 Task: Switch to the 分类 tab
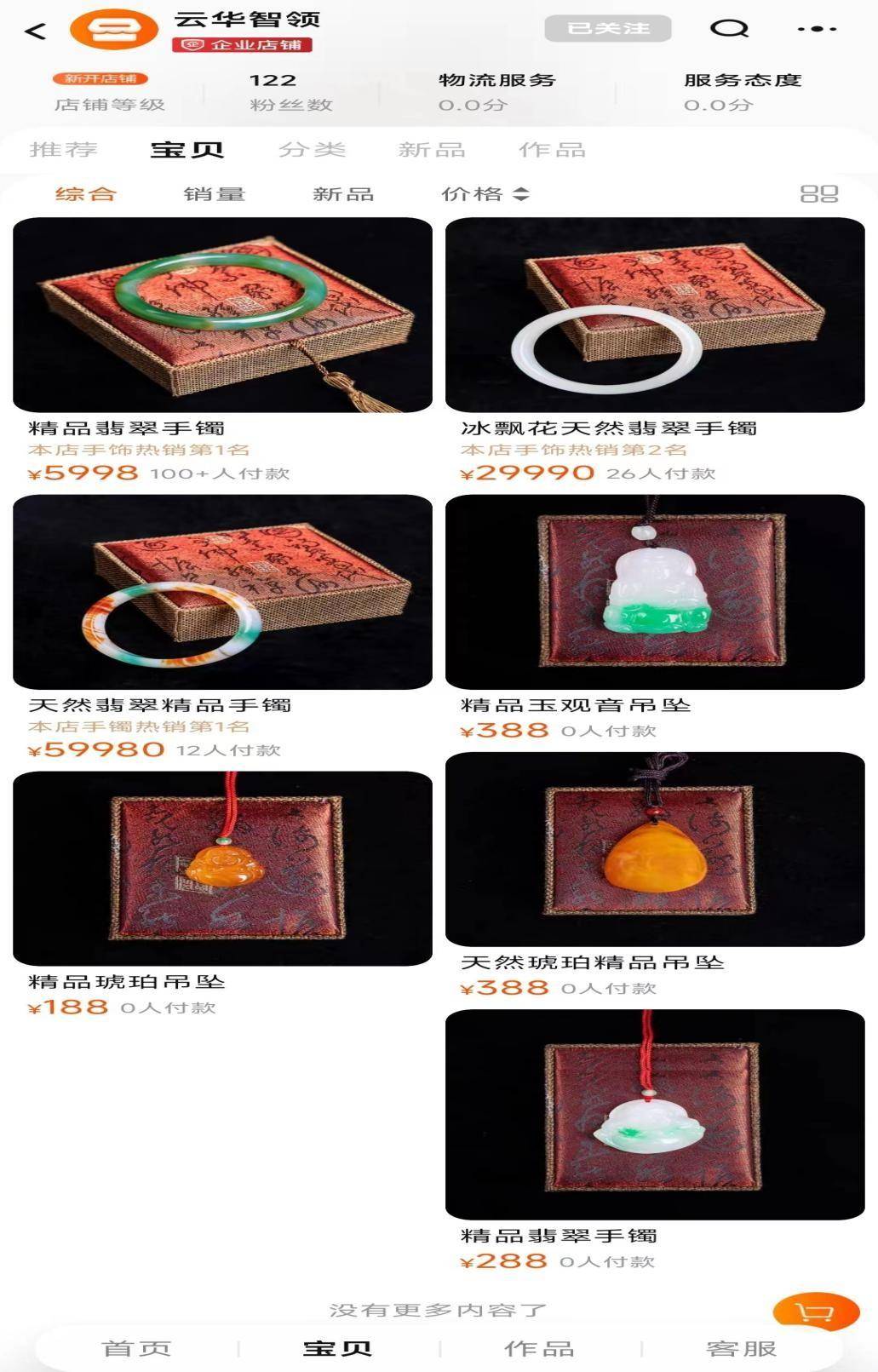[312, 150]
